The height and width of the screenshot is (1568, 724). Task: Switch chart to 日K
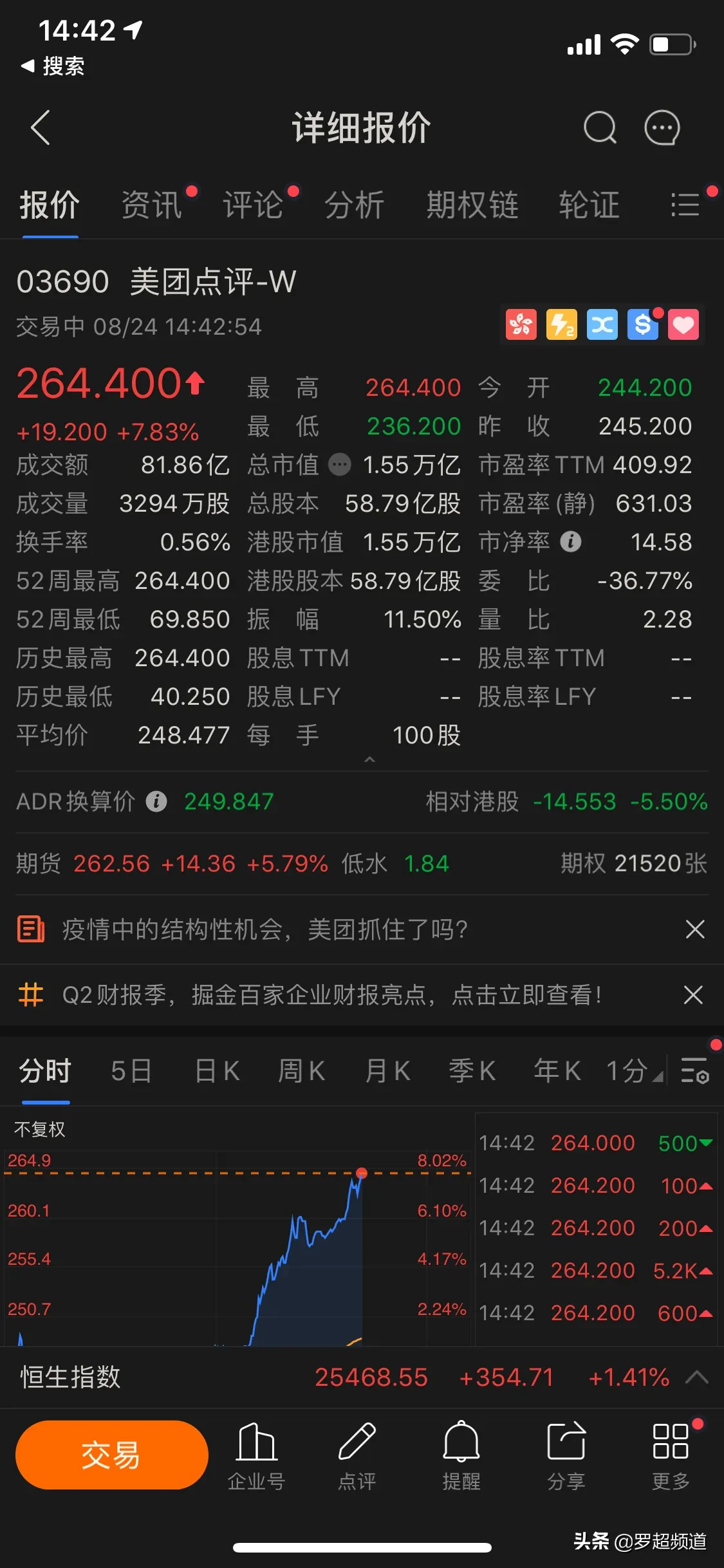point(218,1071)
